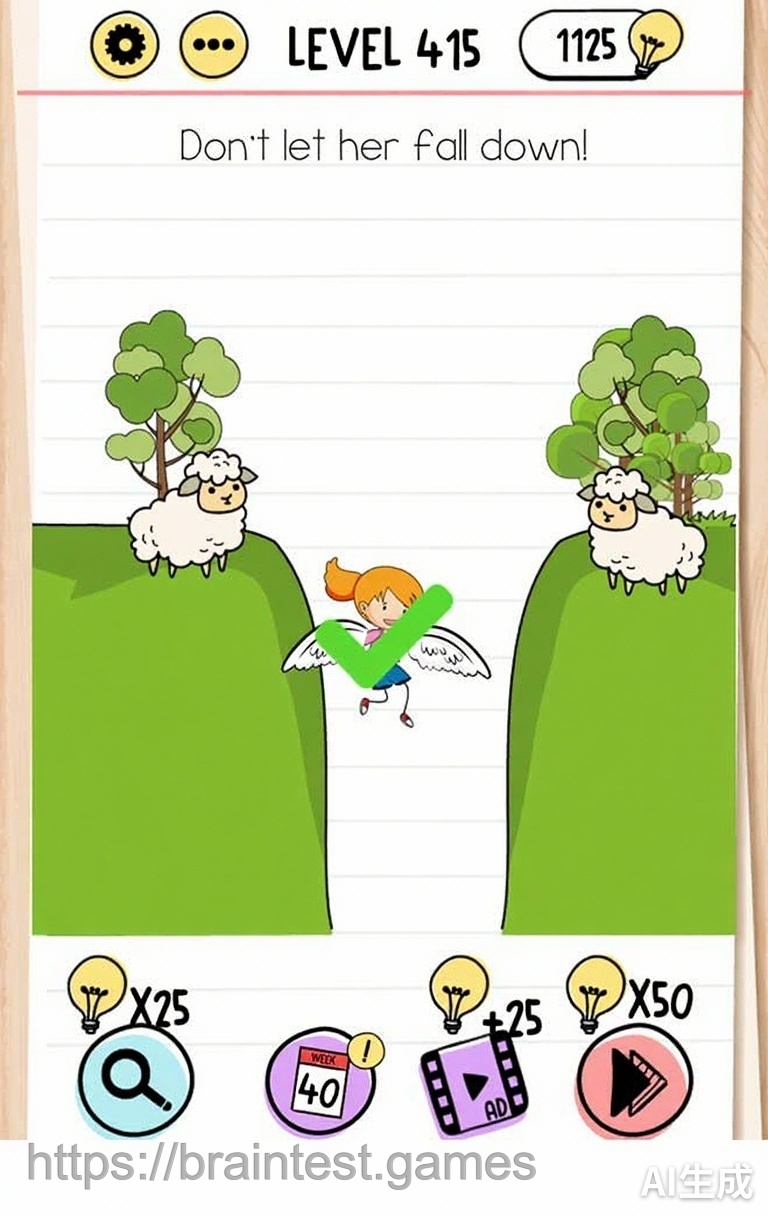
Task: Open the three-dots menu
Action: tap(213, 45)
